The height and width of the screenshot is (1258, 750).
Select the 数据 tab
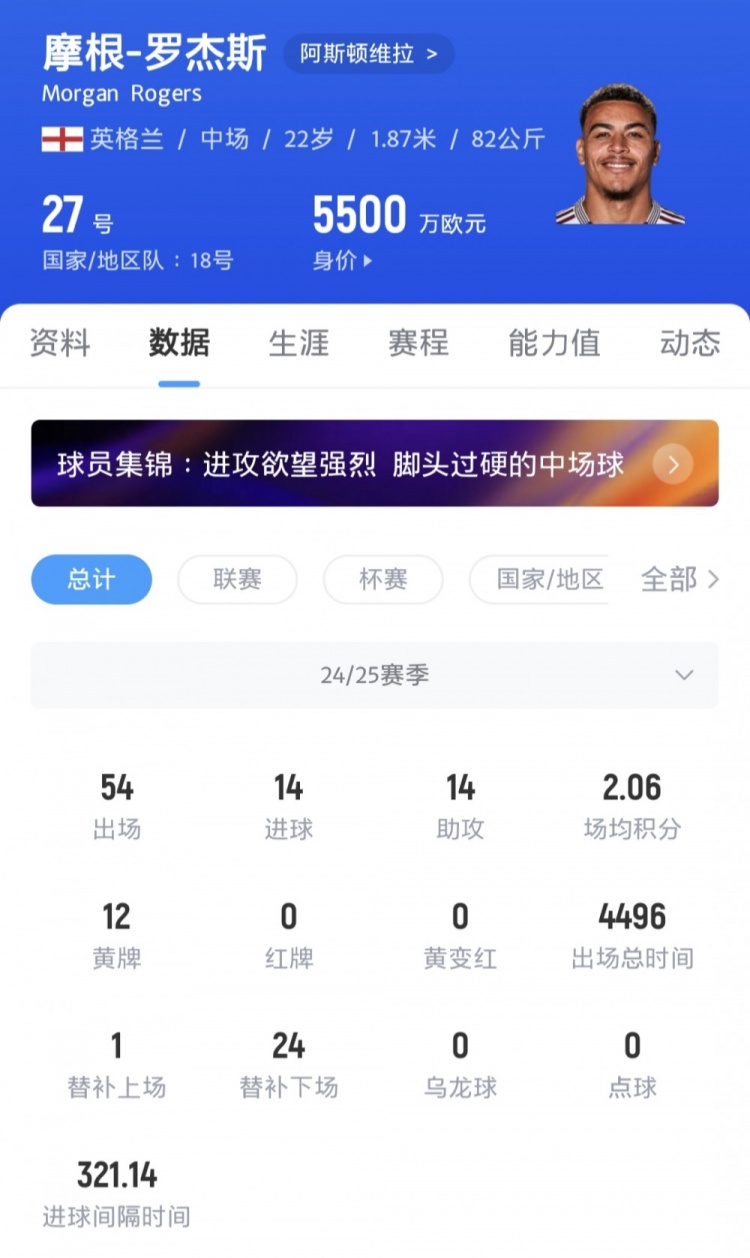point(179,343)
